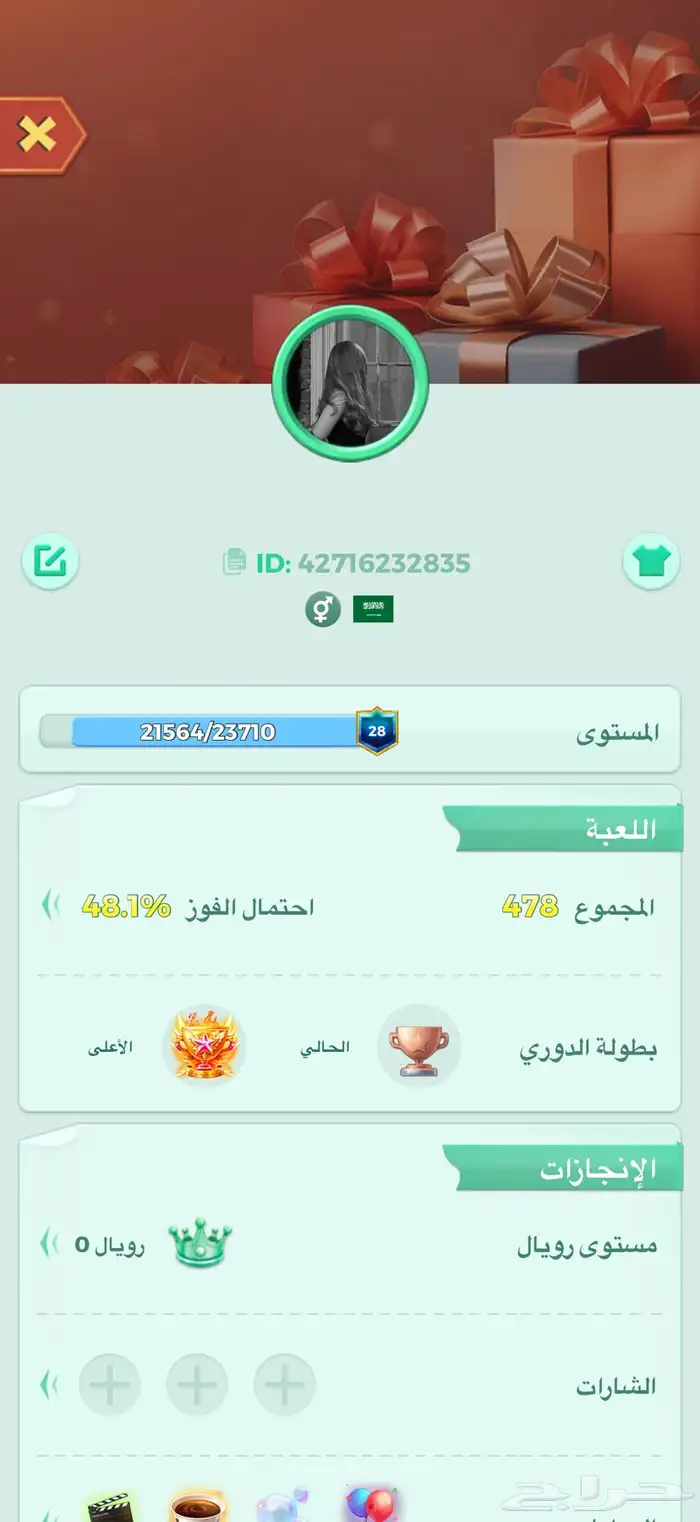Copy the ID 42716232835

click(x=234, y=563)
